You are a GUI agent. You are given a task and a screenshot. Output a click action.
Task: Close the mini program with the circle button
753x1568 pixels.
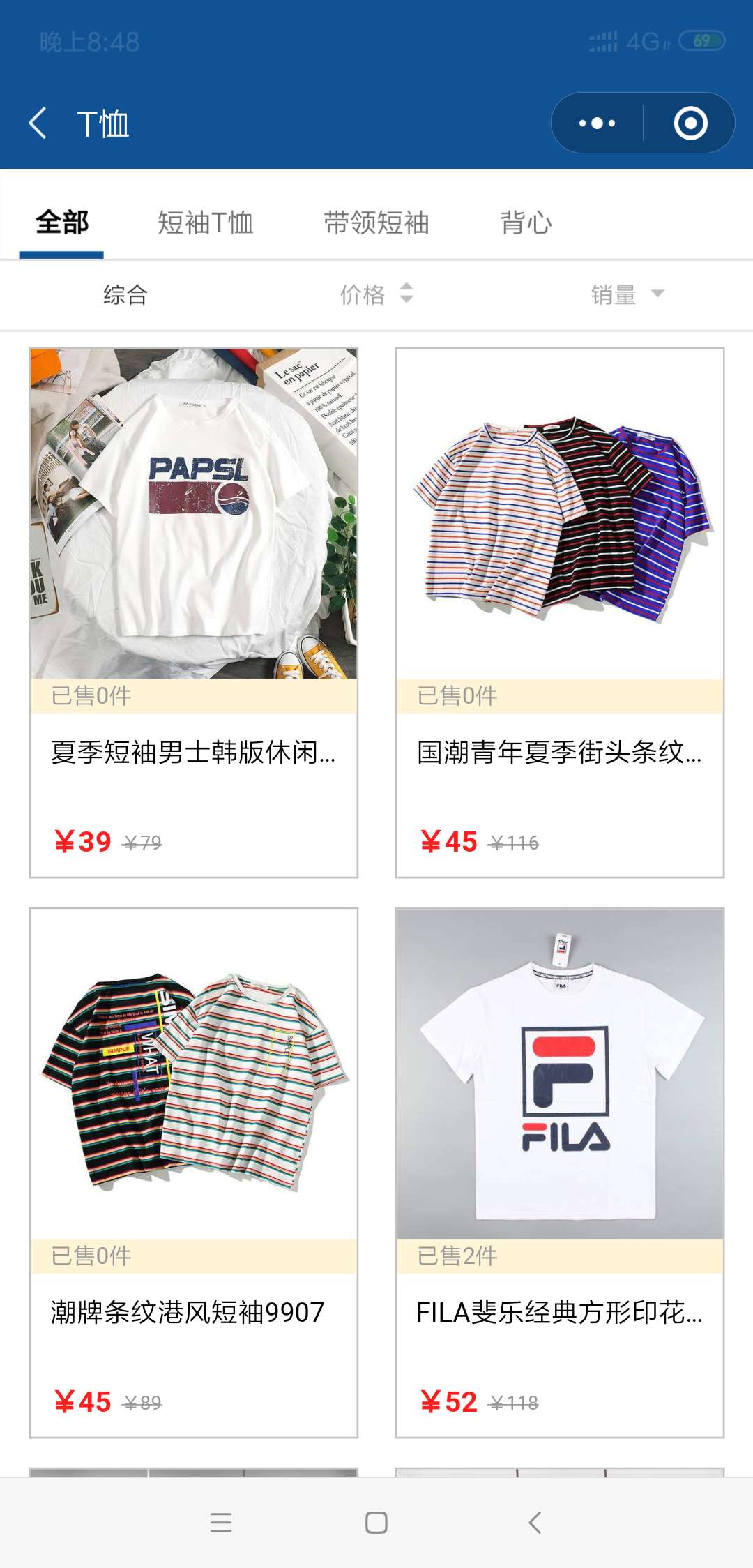point(690,123)
